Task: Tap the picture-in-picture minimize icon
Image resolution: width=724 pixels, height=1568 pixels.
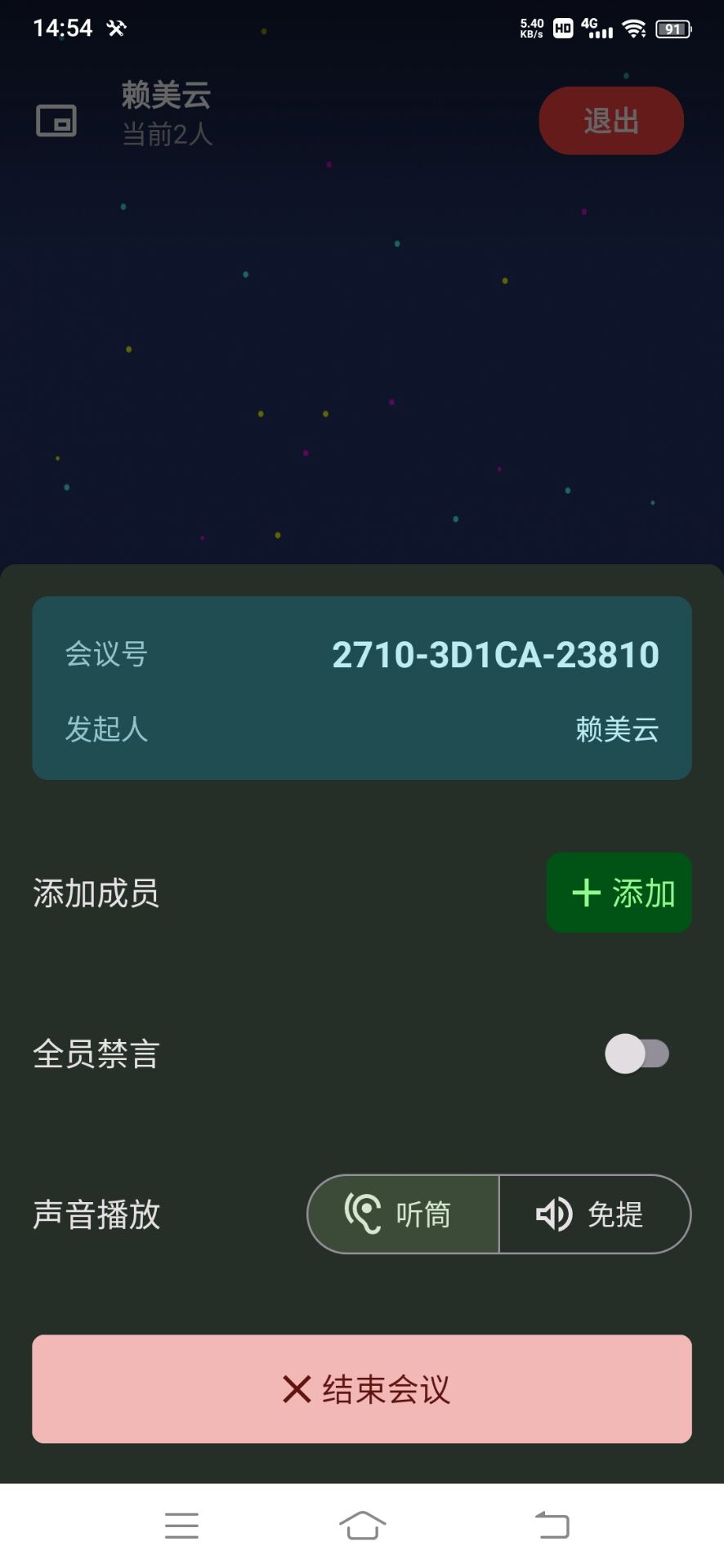Action: click(56, 121)
